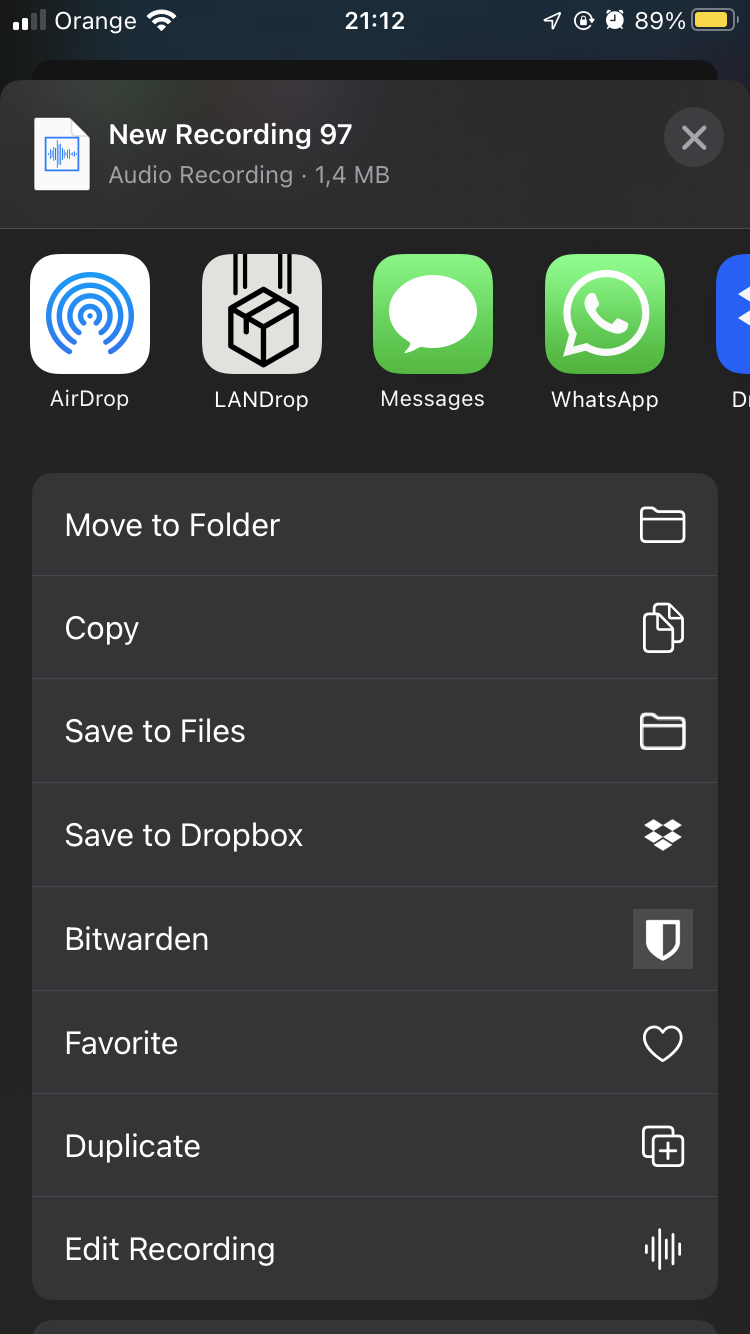Tap Move to Folder
This screenshot has width=750, height=1334.
tap(375, 524)
